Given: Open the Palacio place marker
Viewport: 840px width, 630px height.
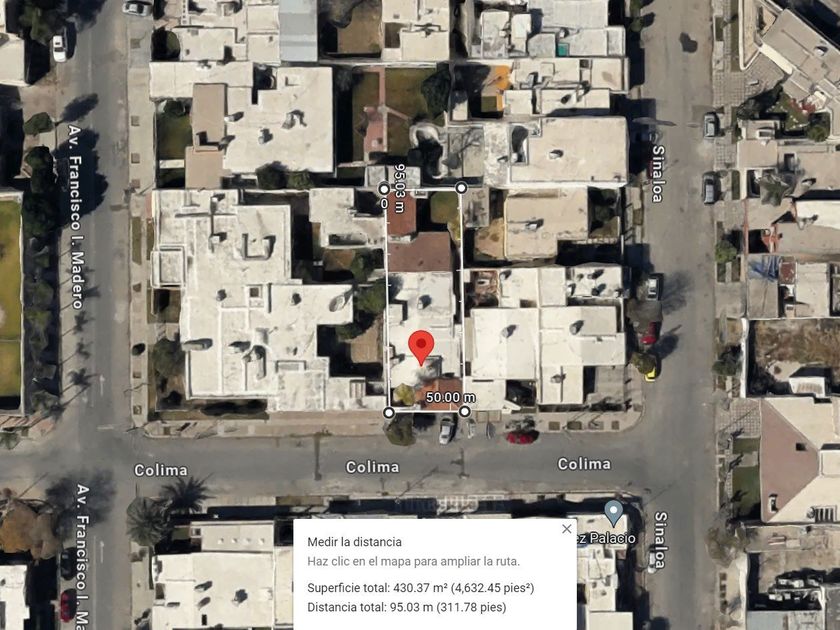Looking at the screenshot, I should 614,513.
